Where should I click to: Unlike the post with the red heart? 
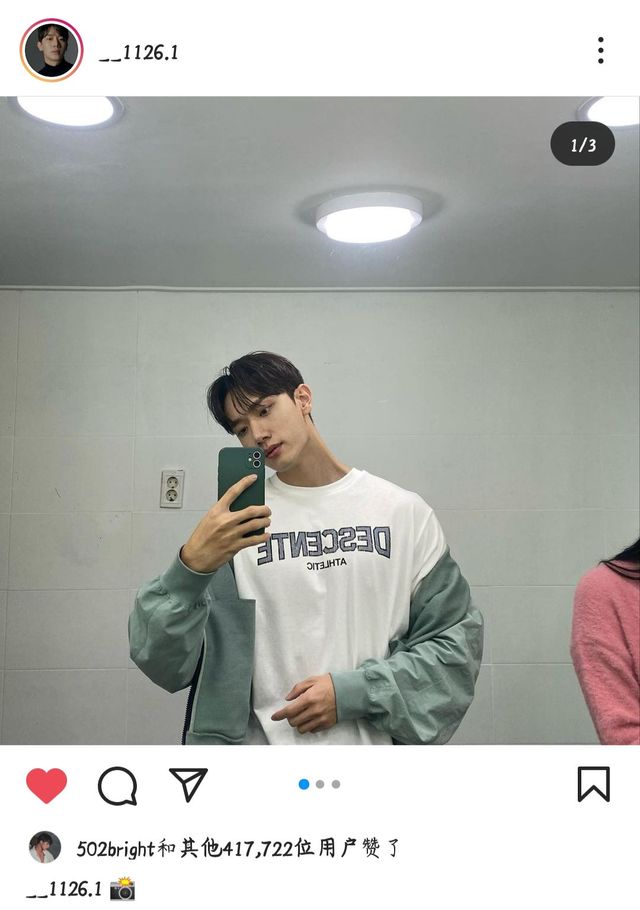[46, 786]
